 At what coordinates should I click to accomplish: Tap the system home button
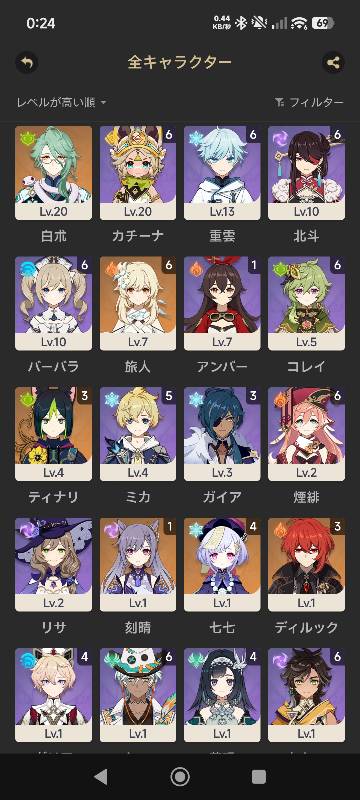click(x=179, y=777)
